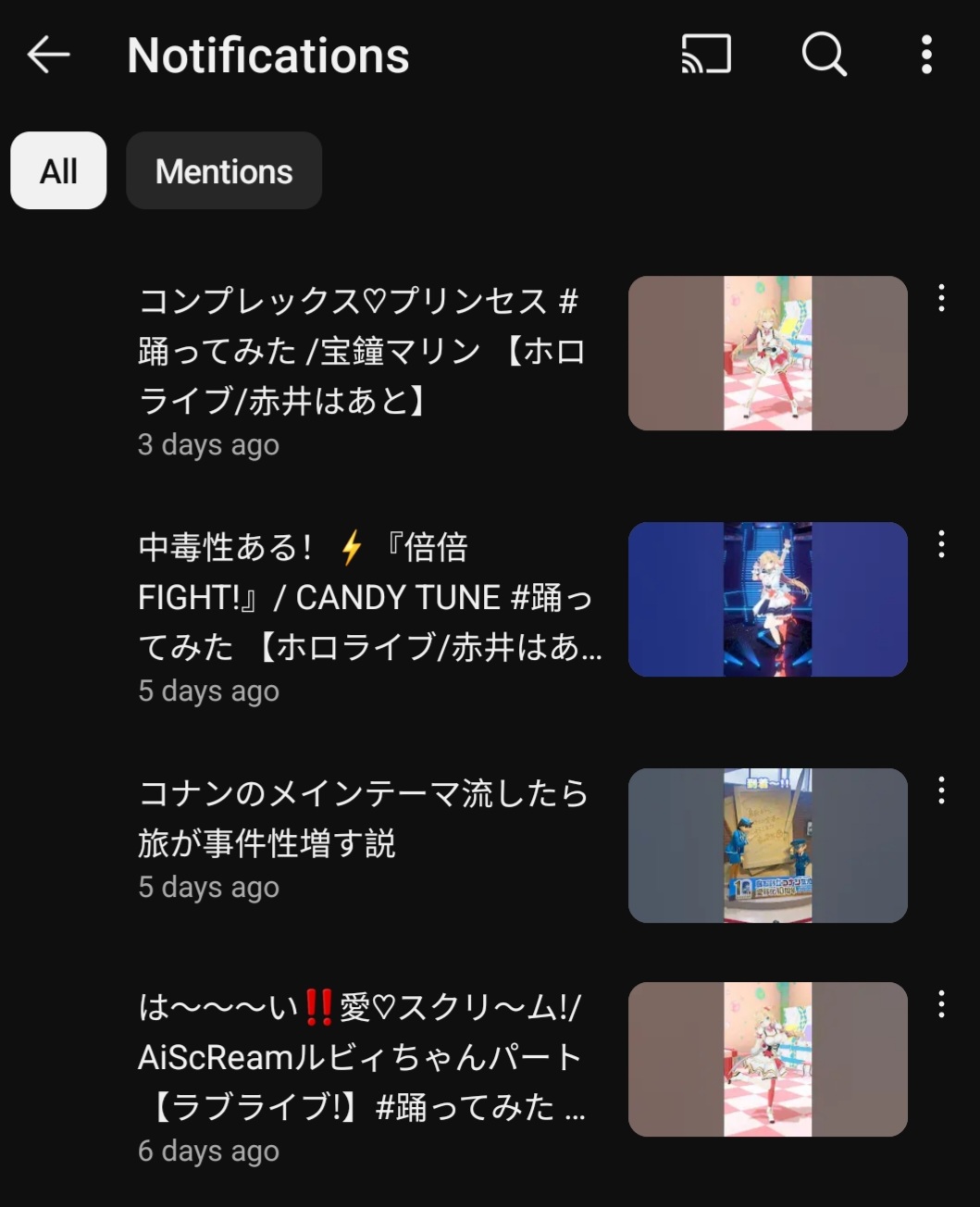The image size is (980, 1207).
Task: Show options for the コナンのメインテーマ notification
Action: coord(941,790)
